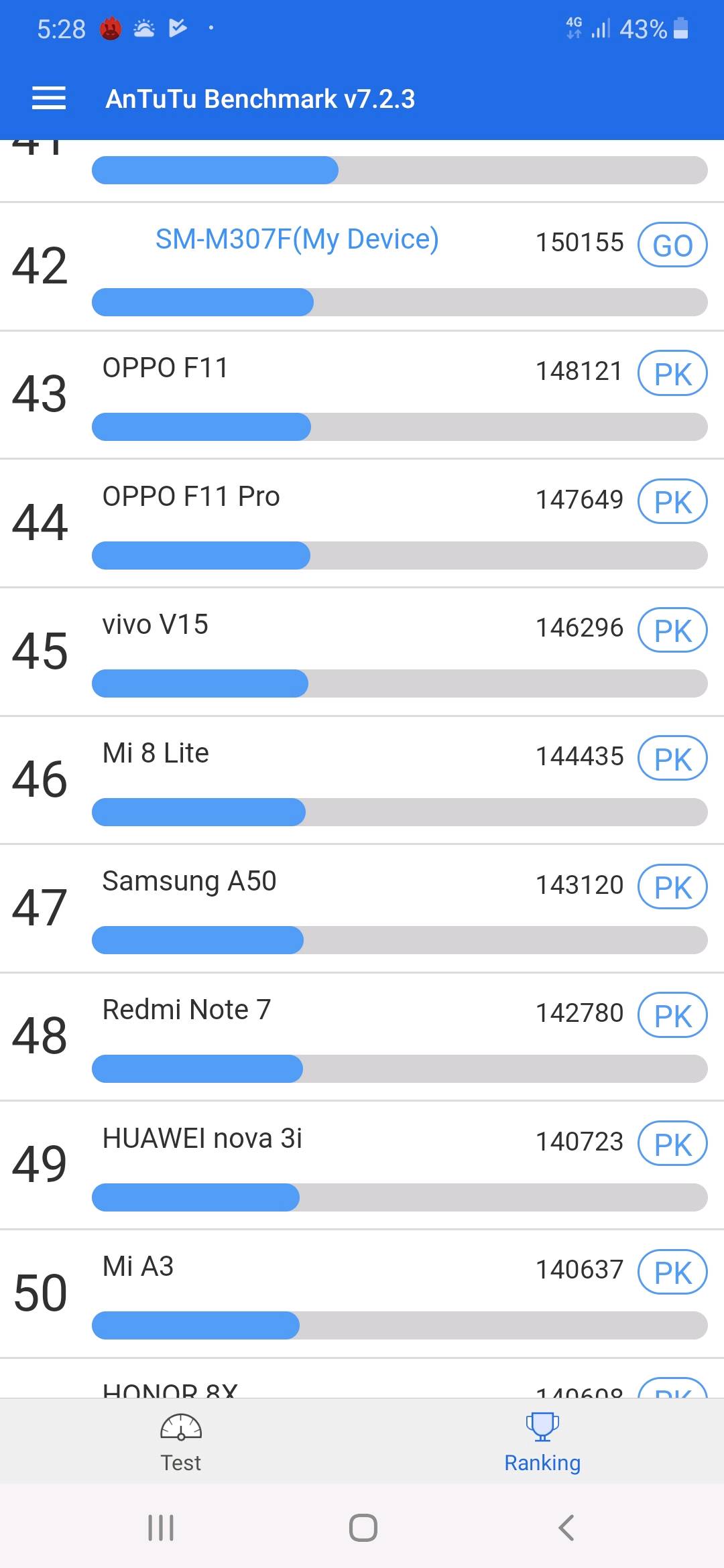724x1568 pixels.
Task: Open the Ranking tab
Action: pos(542,1442)
